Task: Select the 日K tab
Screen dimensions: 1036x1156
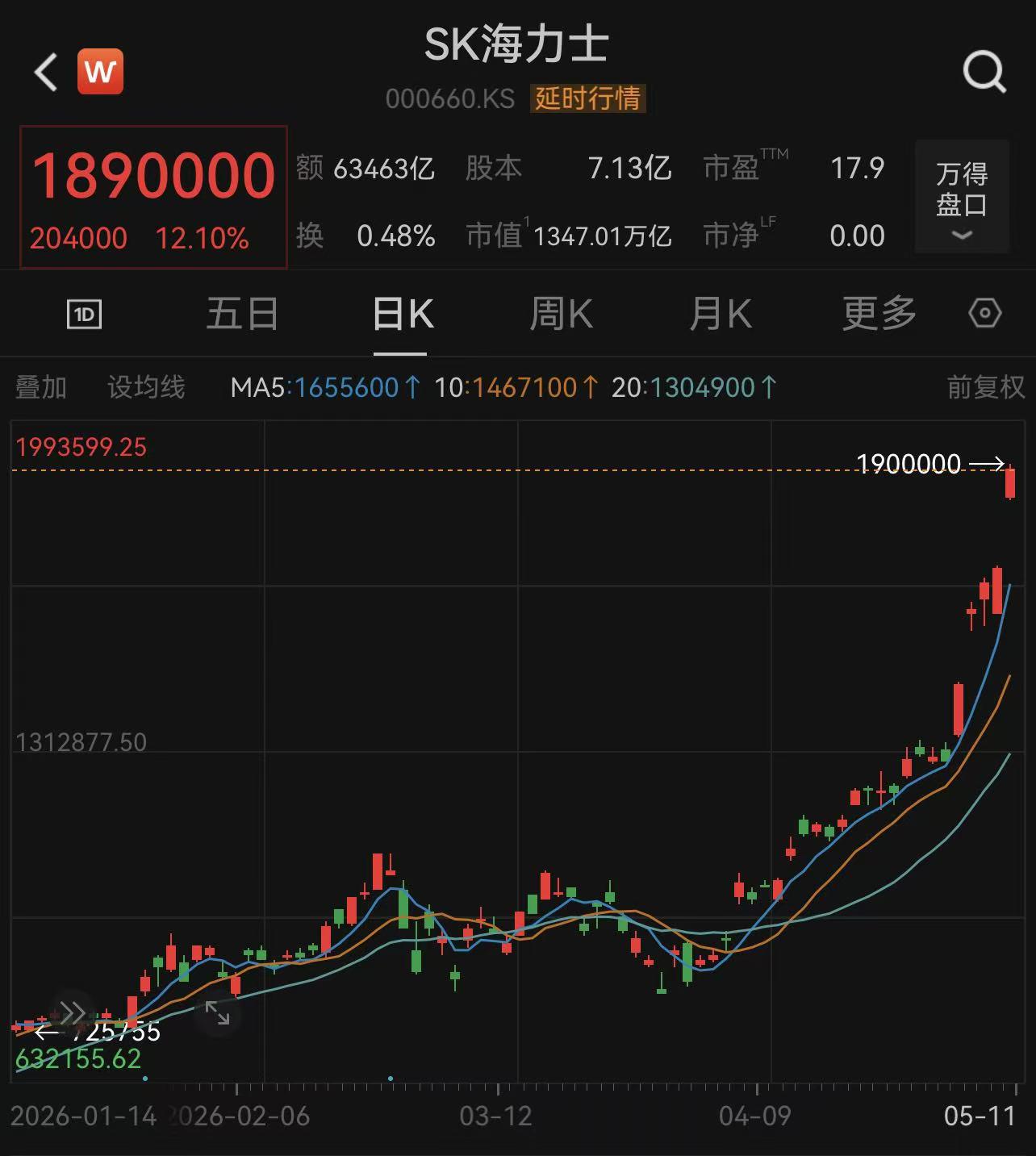Action: (403, 314)
